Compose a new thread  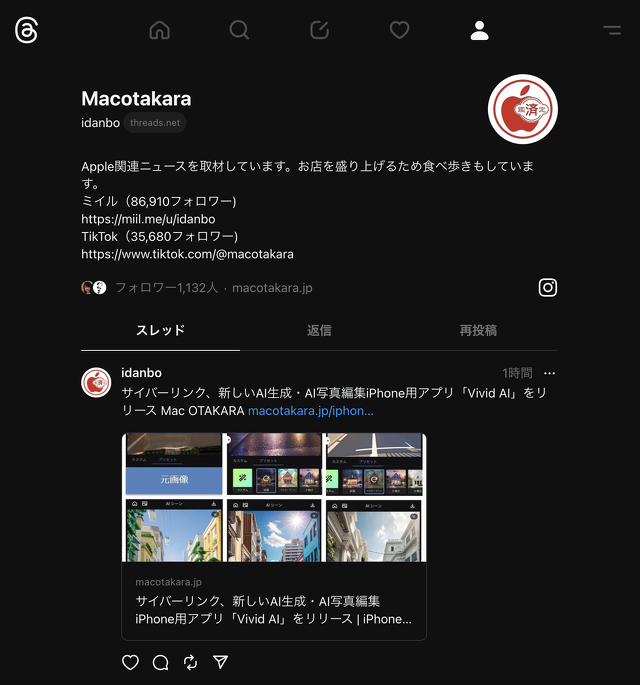click(x=320, y=30)
